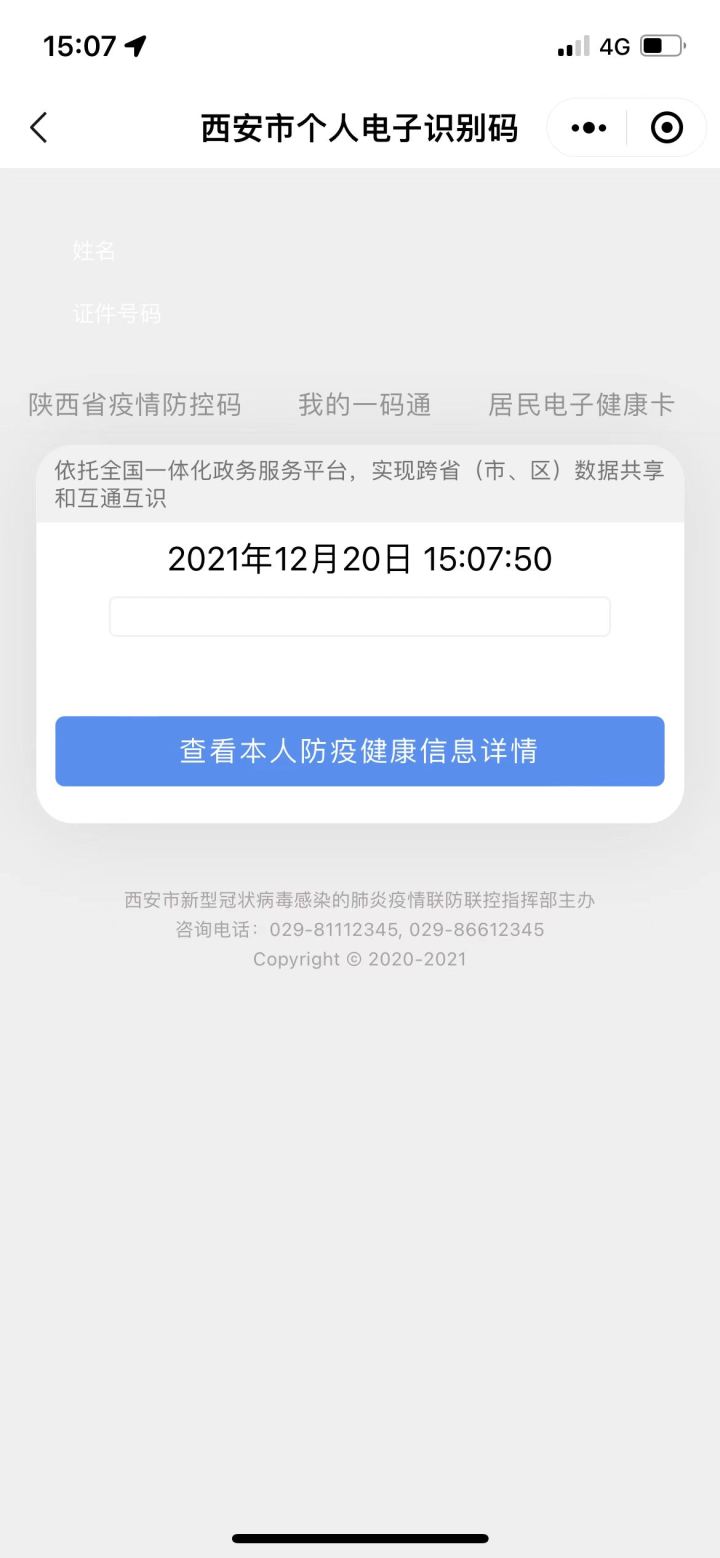Tap the 查看本人防疫健康信息详情 button
This screenshot has width=720, height=1558.
coord(360,751)
